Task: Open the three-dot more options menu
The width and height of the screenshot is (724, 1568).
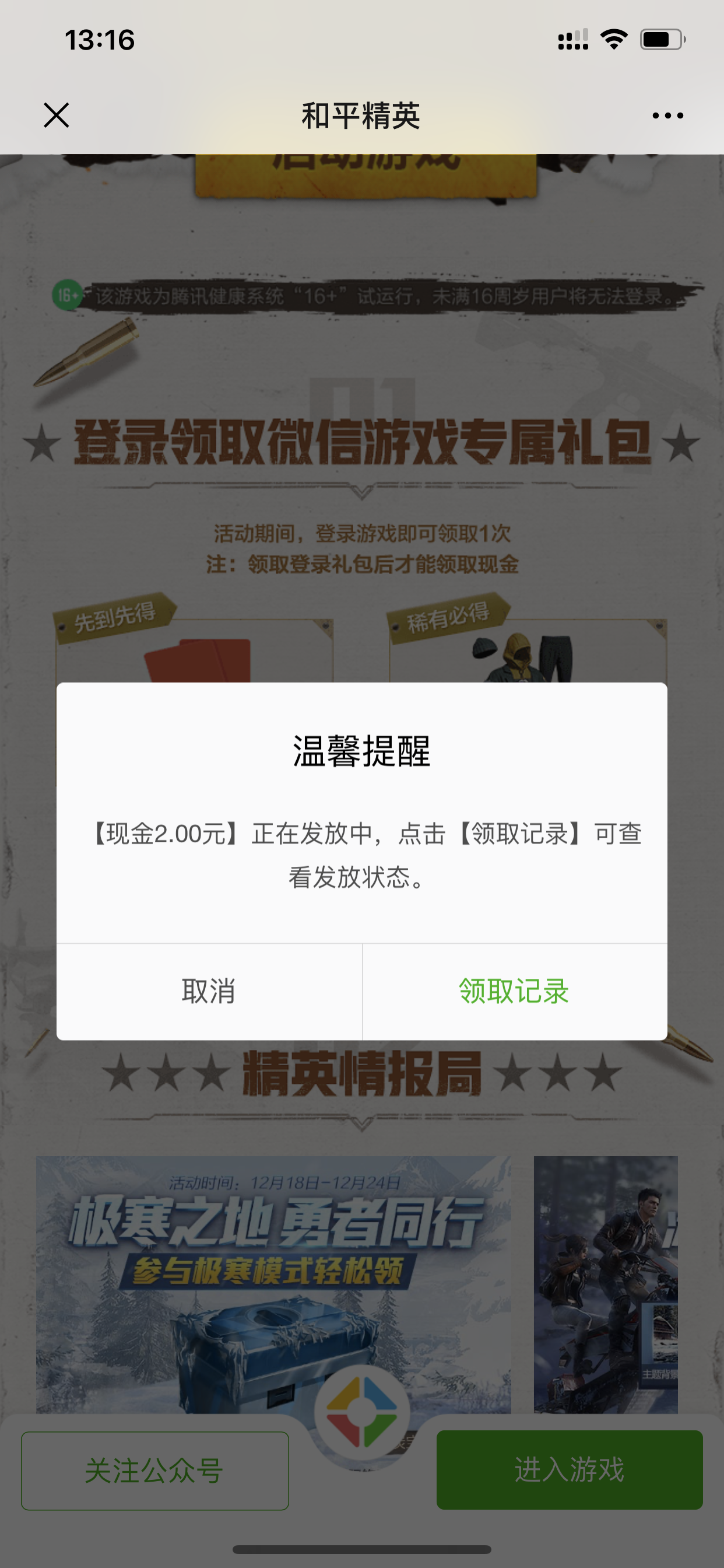Action: point(667,115)
